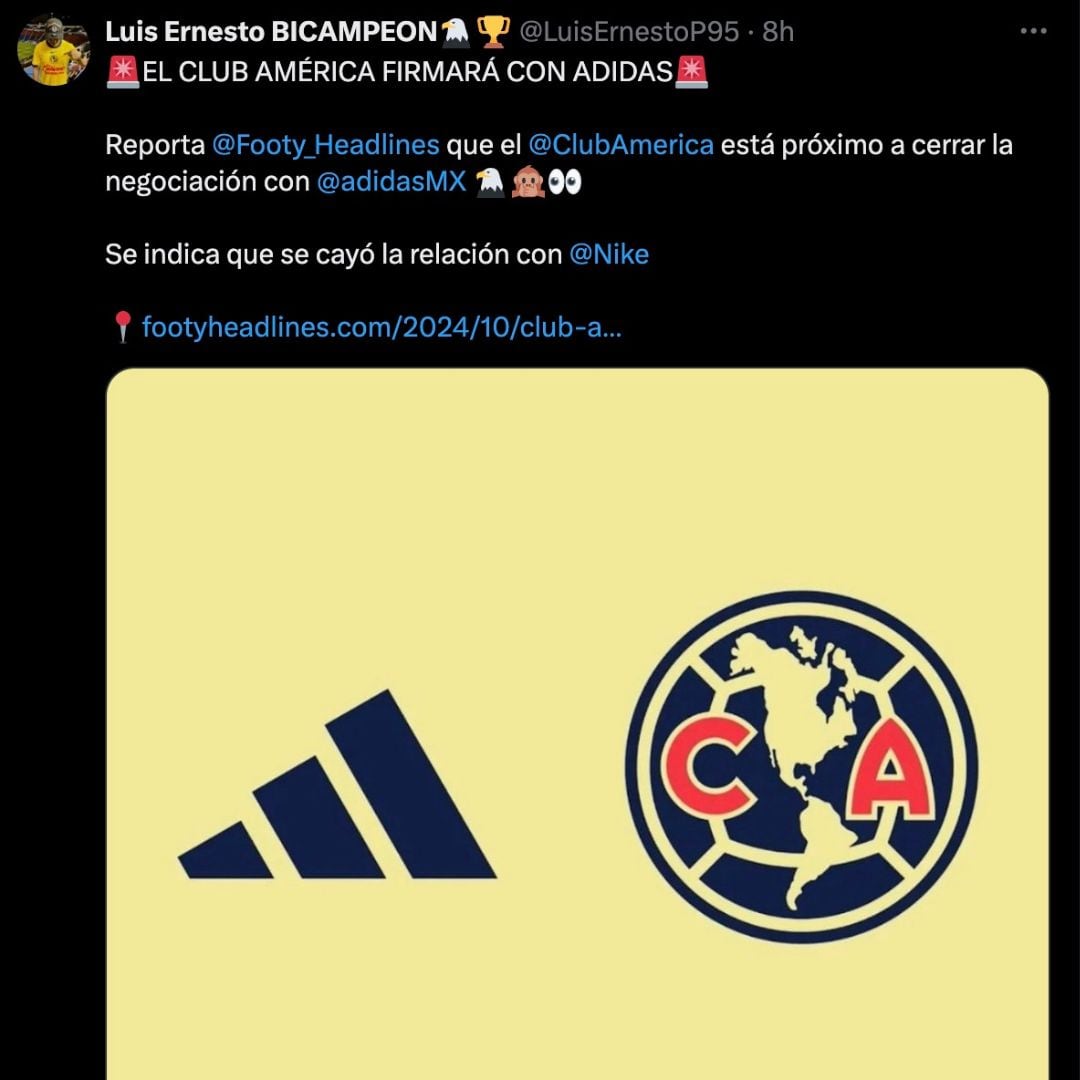
Task: Open Luis Ernesto's profile avatar
Action: click(54, 50)
